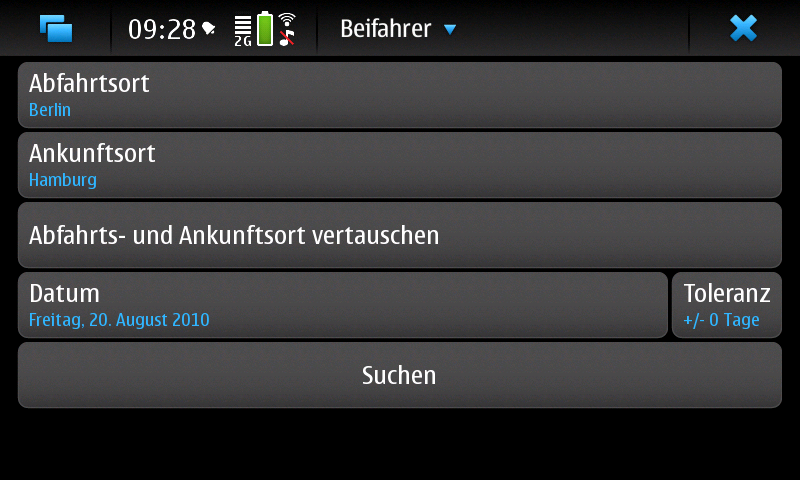Close the Beifahrer app
Image resolution: width=800 pixels, height=480 pixels.
(743, 28)
